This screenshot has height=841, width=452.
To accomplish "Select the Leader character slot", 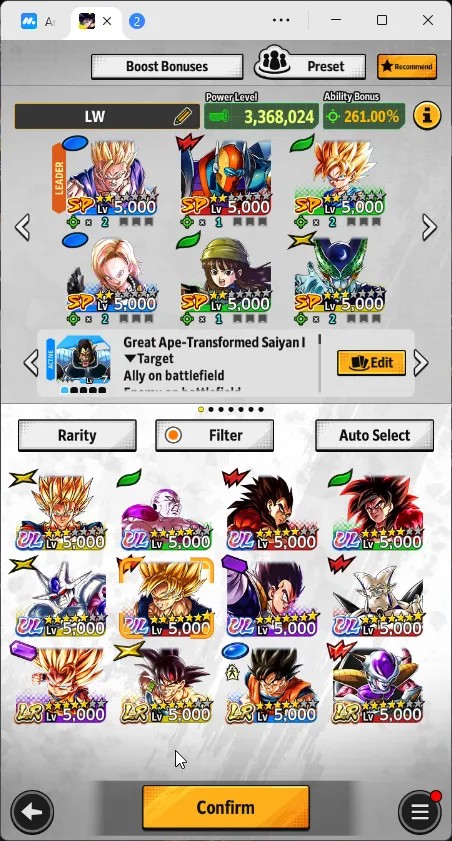I will coord(106,182).
